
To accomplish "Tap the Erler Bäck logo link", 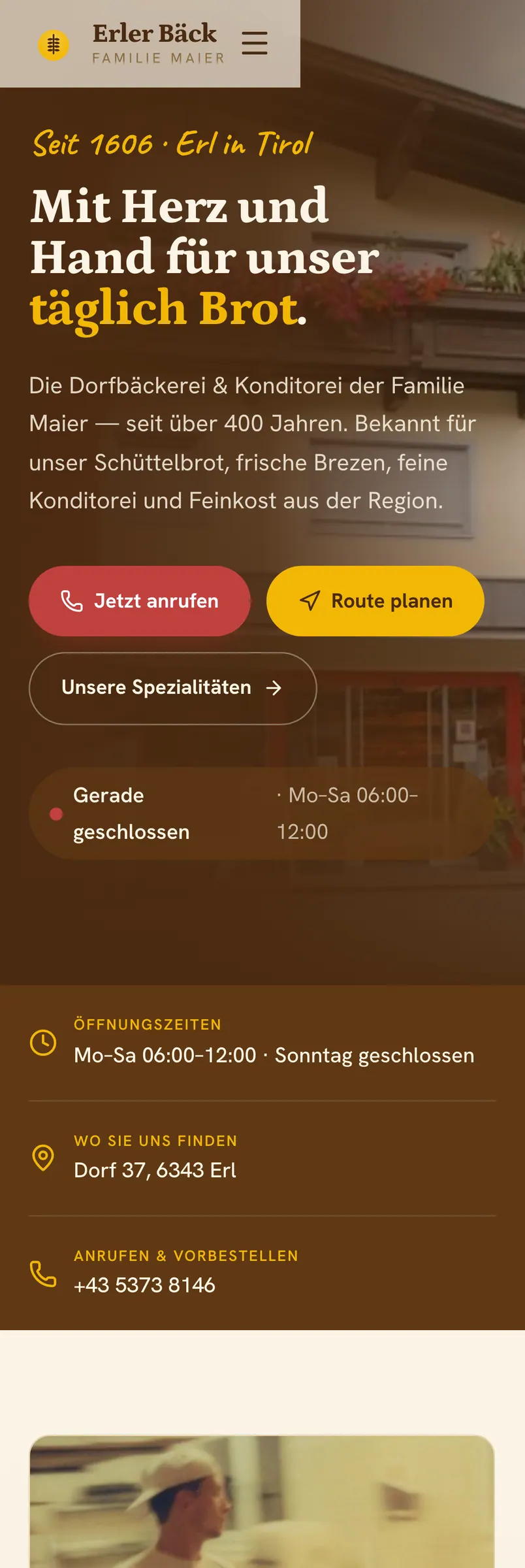I will 131,44.
